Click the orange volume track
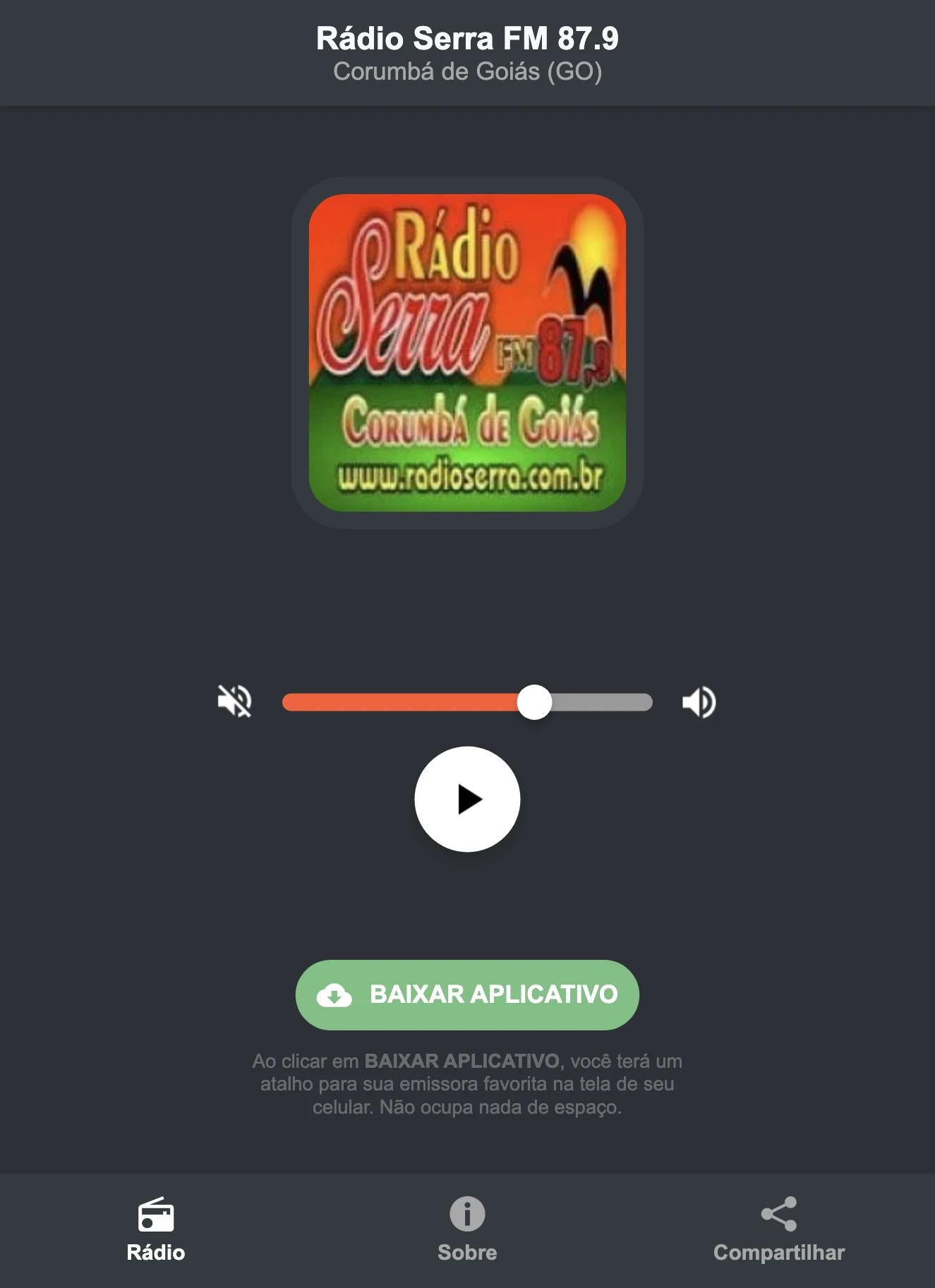The image size is (935, 1288). pos(402,701)
